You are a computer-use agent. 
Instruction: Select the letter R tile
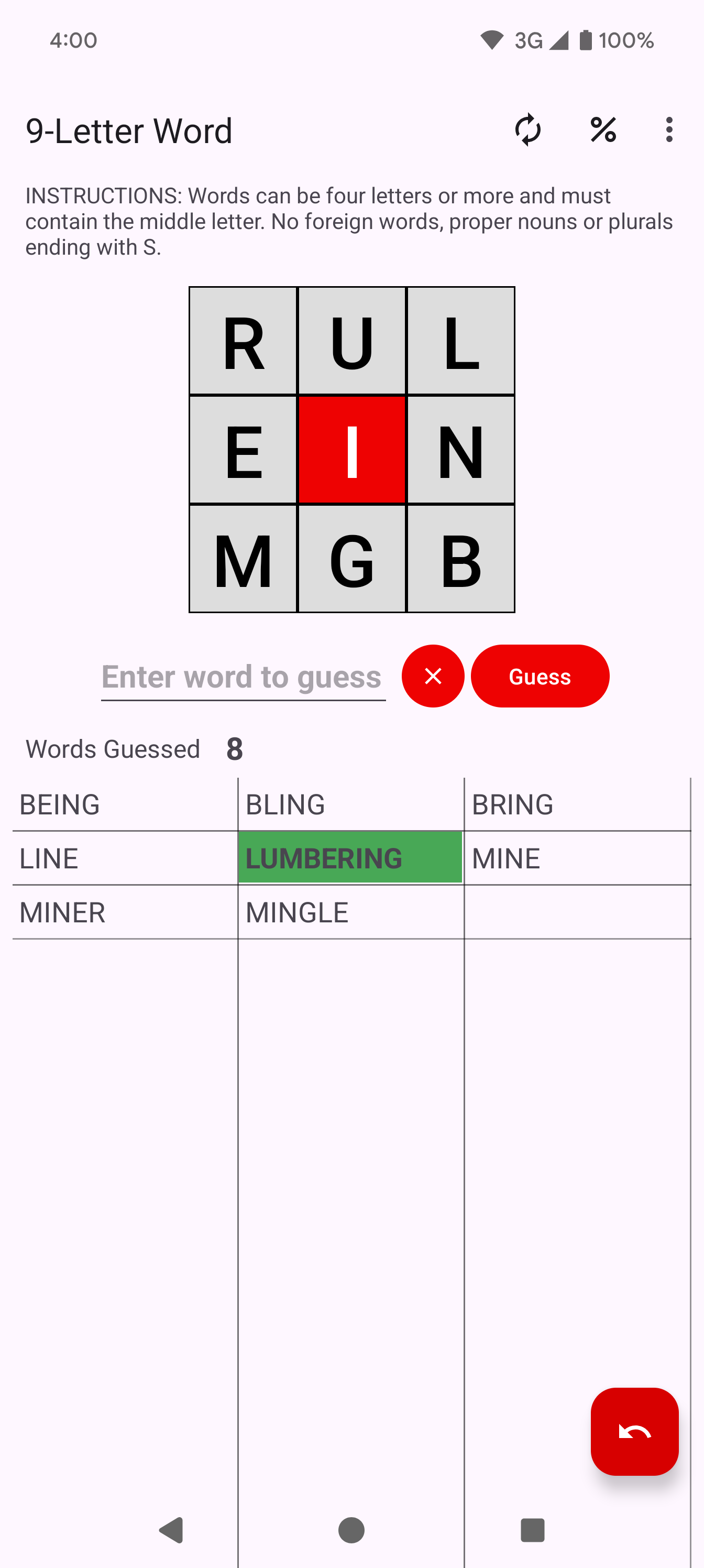click(x=244, y=342)
